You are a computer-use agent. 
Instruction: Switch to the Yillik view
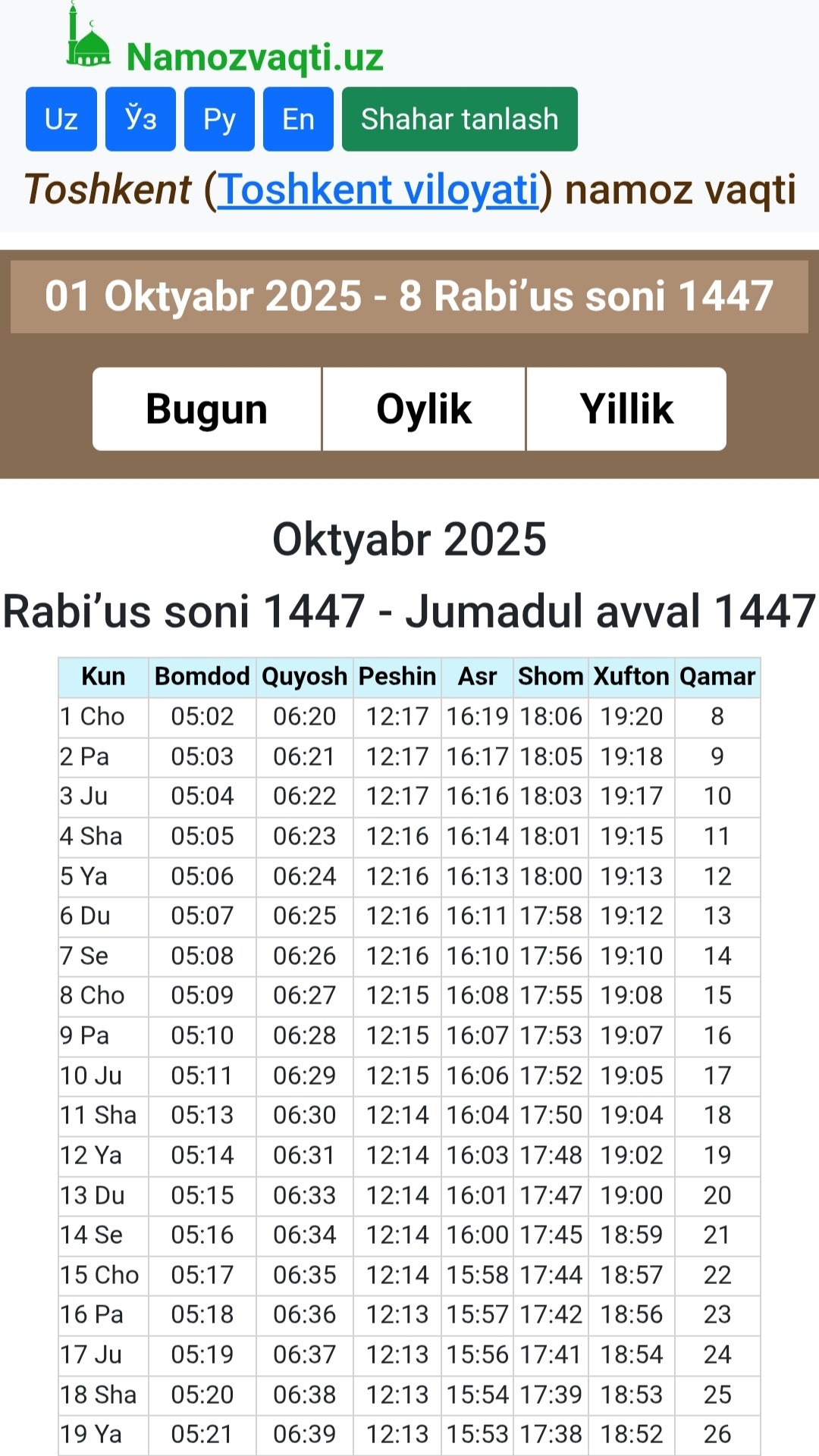pyautogui.click(x=626, y=409)
